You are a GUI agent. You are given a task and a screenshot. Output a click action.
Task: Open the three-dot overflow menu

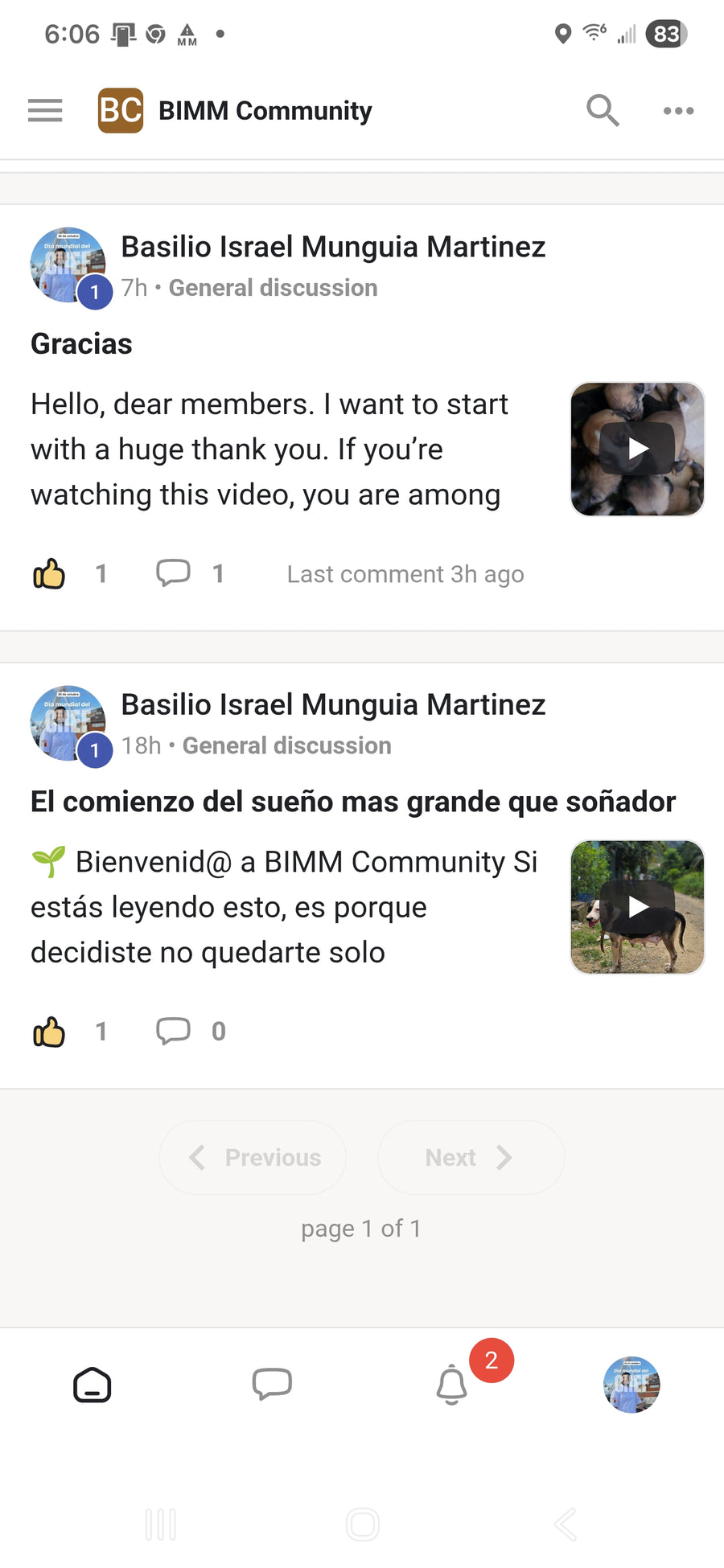point(678,111)
